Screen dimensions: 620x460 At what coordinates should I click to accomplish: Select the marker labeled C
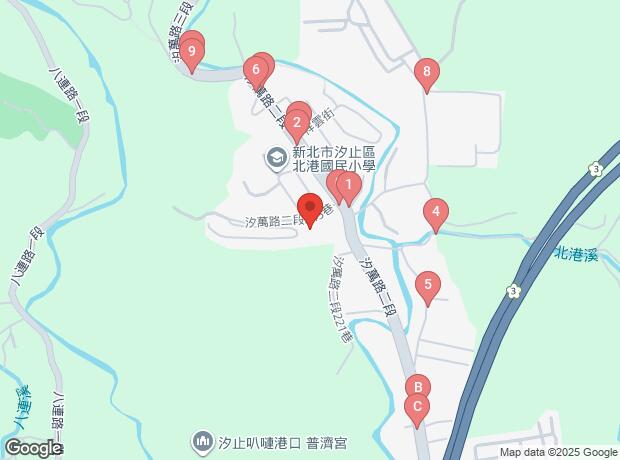pos(416,407)
